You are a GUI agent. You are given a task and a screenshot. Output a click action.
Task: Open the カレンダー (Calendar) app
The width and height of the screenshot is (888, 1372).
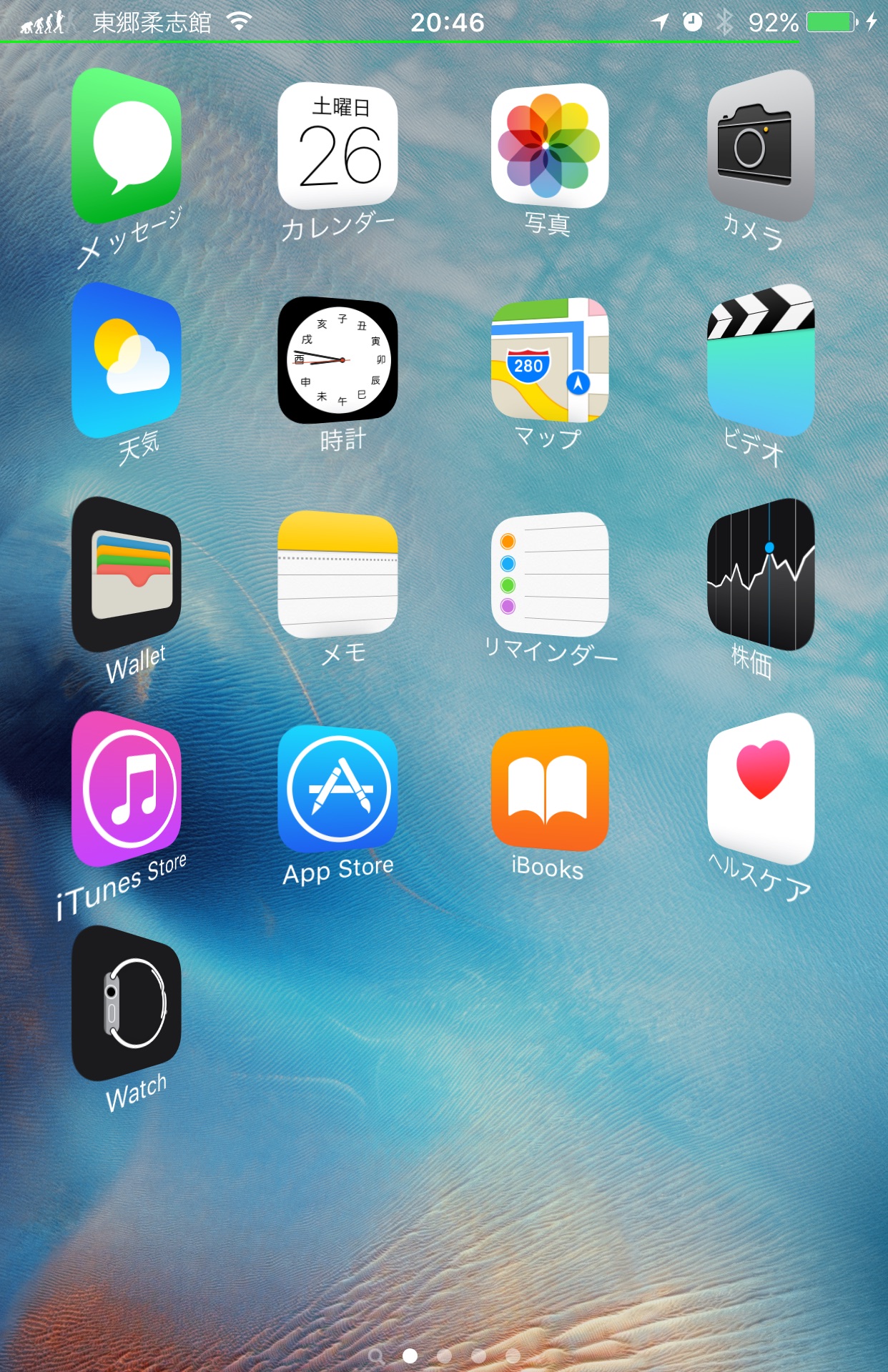[337, 146]
